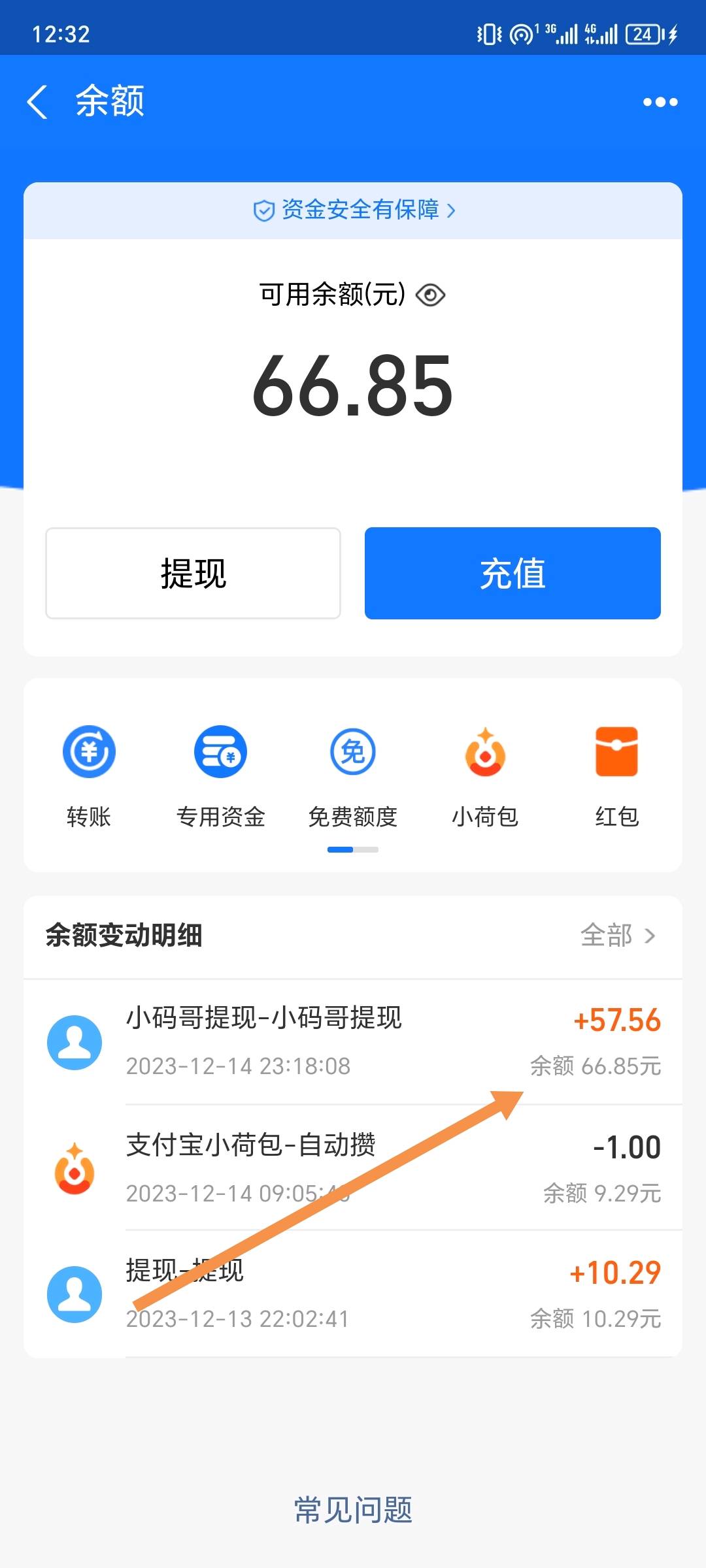Image resolution: width=706 pixels, height=1568 pixels.
Task: Open 免费额度
Action: pyautogui.click(x=353, y=776)
